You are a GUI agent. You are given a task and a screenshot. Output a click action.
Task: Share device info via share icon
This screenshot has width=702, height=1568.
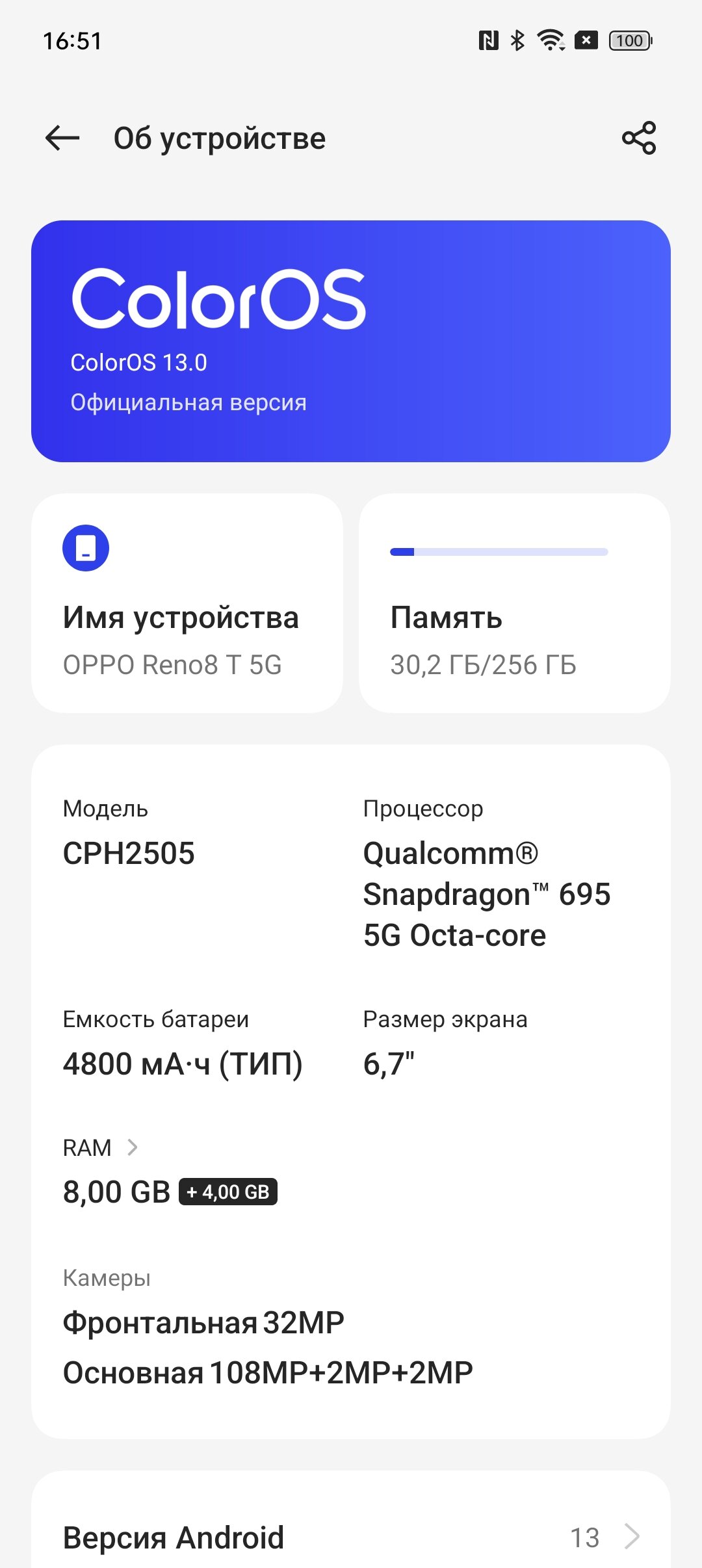point(639,138)
